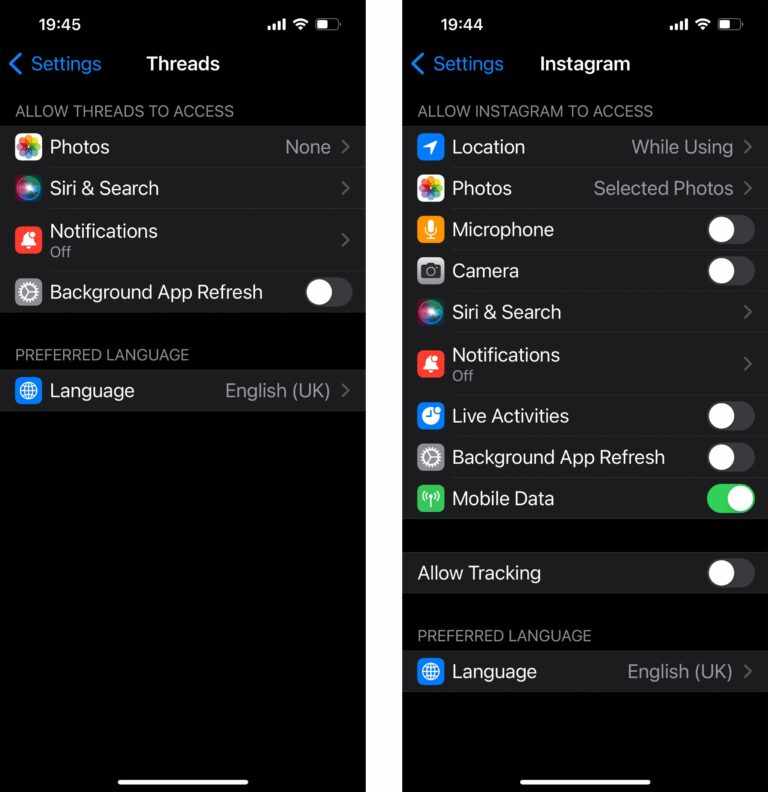This screenshot has width=768, height=792.
Task: Open Siri & Search for Instagram
Action: click(x=585, y=312)
